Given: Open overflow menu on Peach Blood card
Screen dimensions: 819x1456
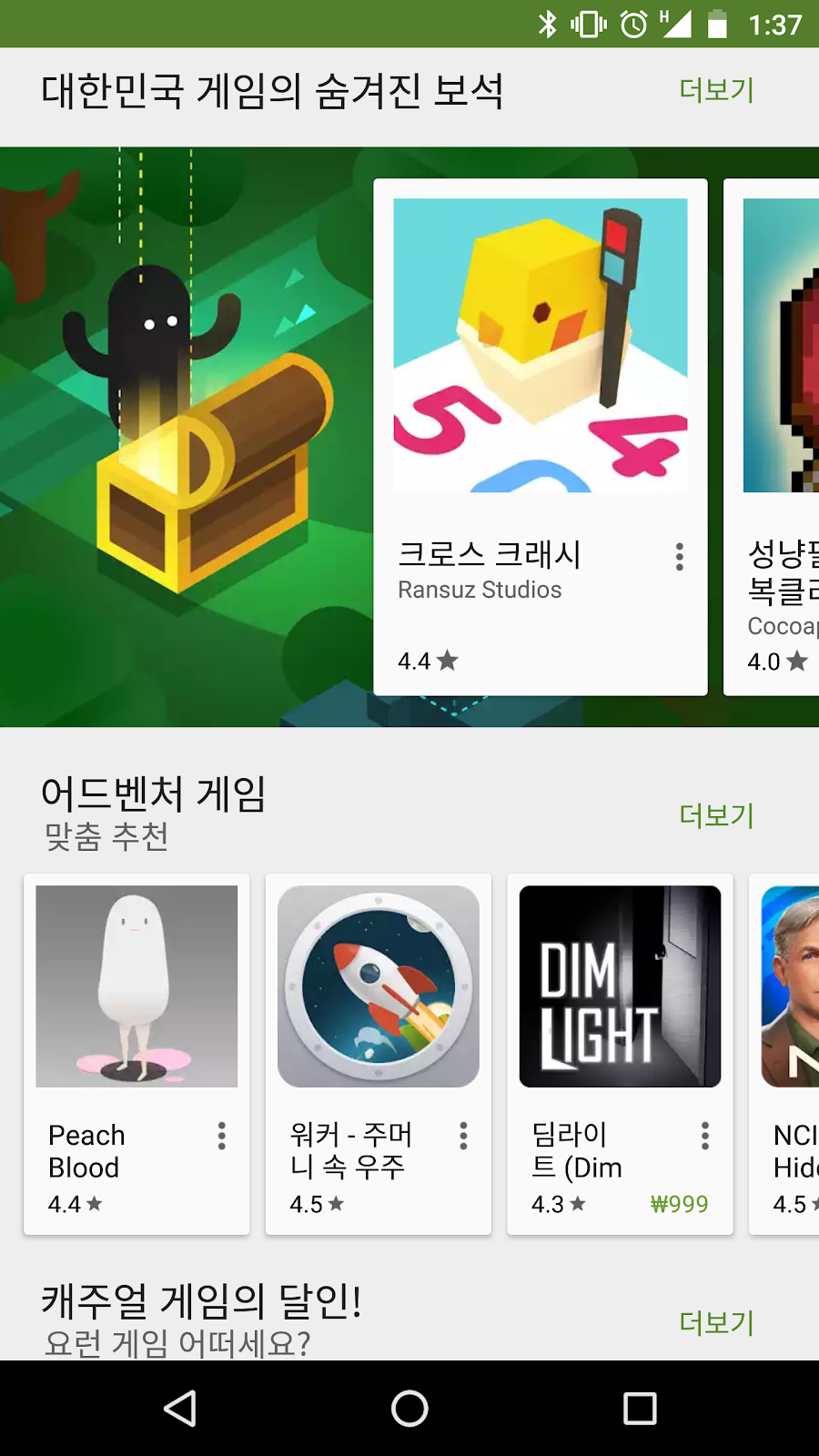Looking at the screenshot, I should point(221,1136).
